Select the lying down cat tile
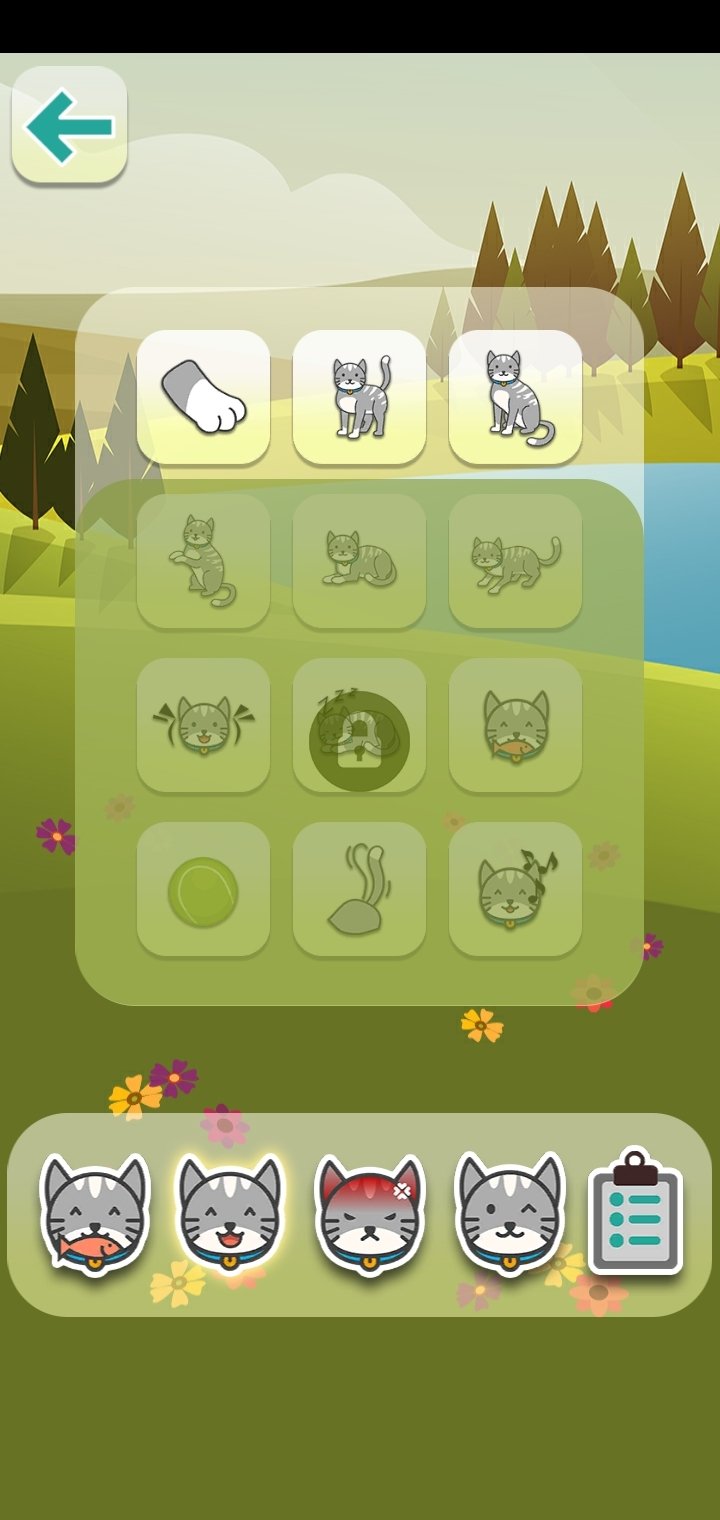The width and height of the screenshot is (720, 1520). point(359,561)
